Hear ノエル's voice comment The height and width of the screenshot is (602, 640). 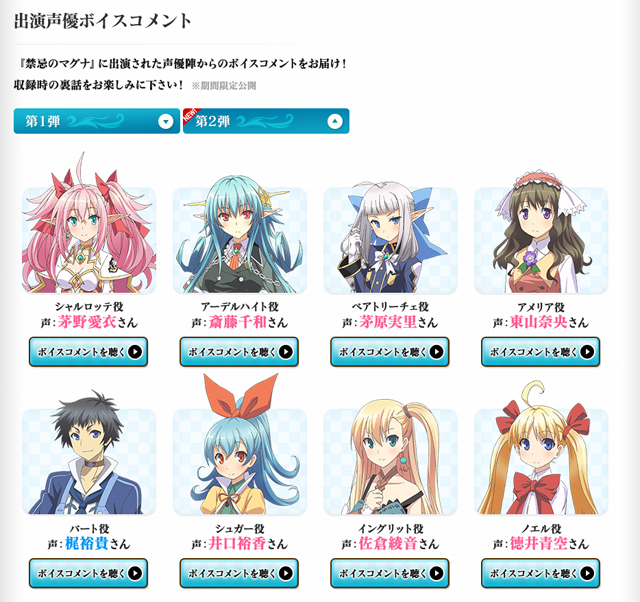[x=540, y=573]
